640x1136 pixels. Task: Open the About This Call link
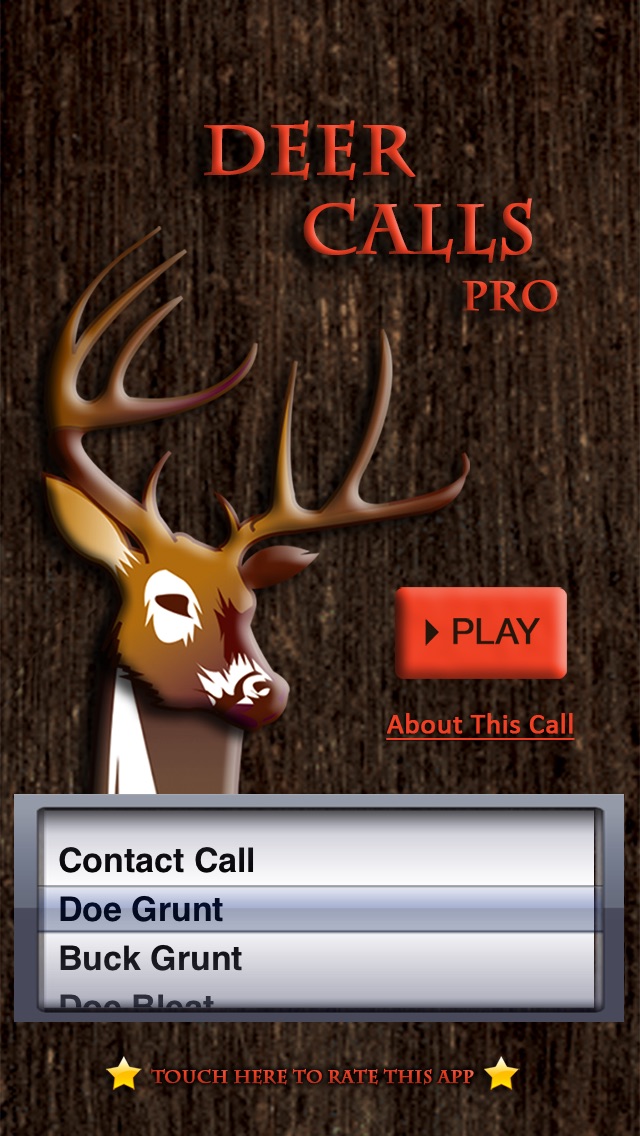480,725
